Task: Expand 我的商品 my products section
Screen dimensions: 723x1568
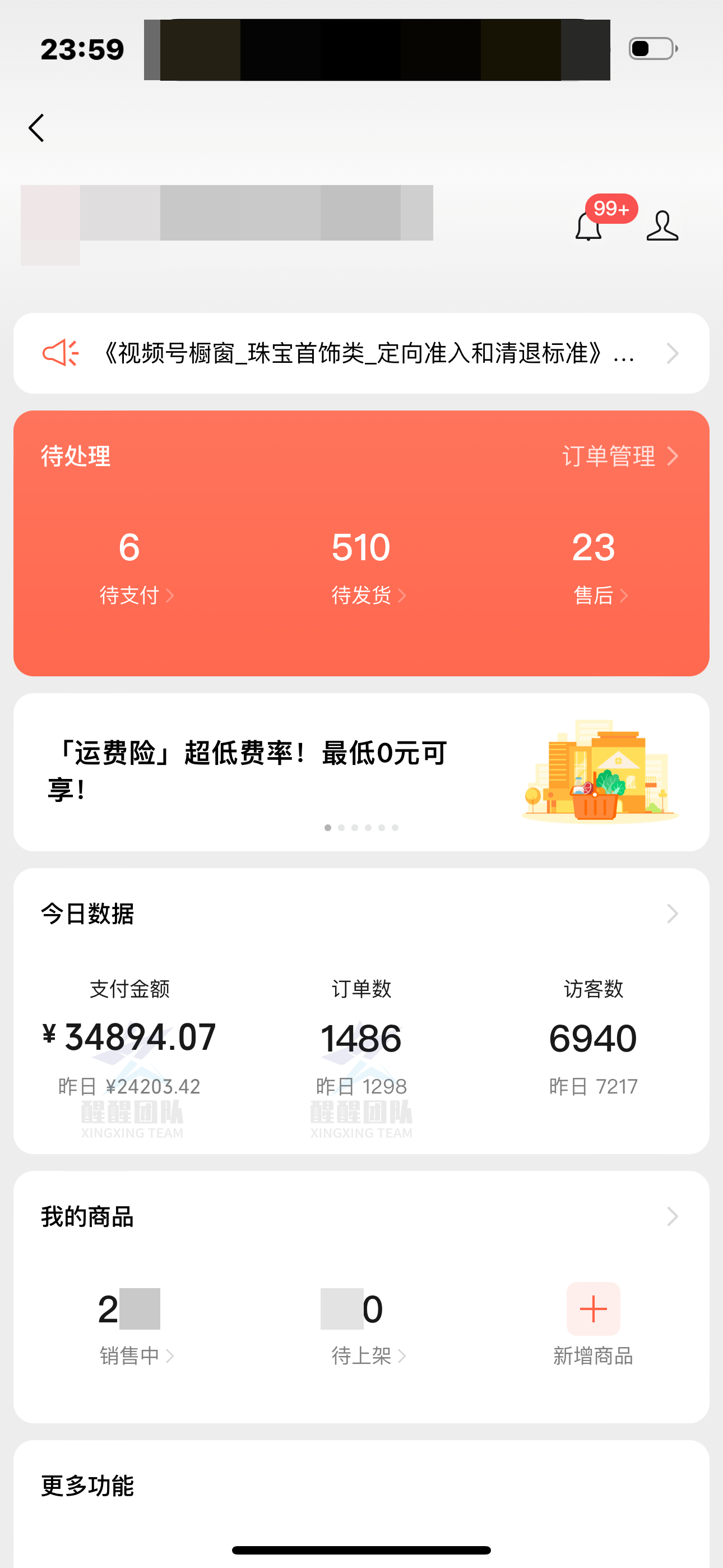Action: pos(671,1217)
